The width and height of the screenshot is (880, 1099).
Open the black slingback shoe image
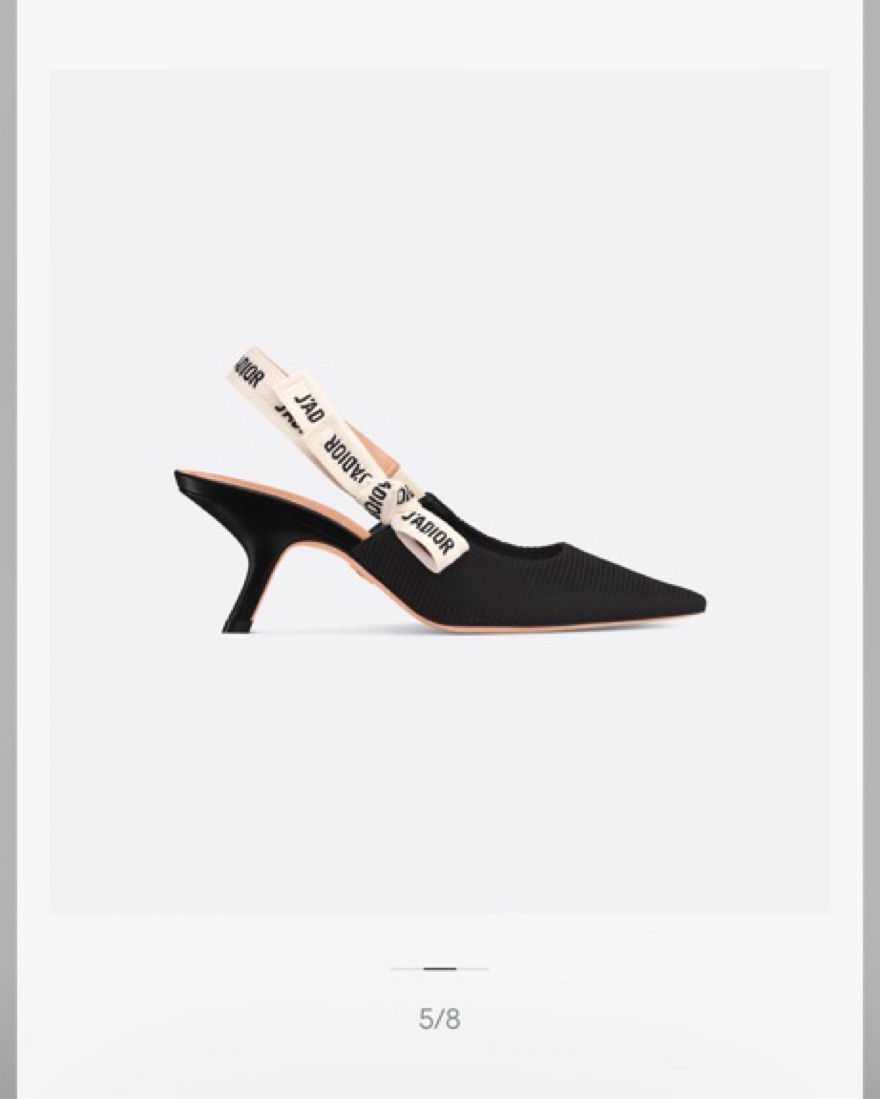(440, 490)
